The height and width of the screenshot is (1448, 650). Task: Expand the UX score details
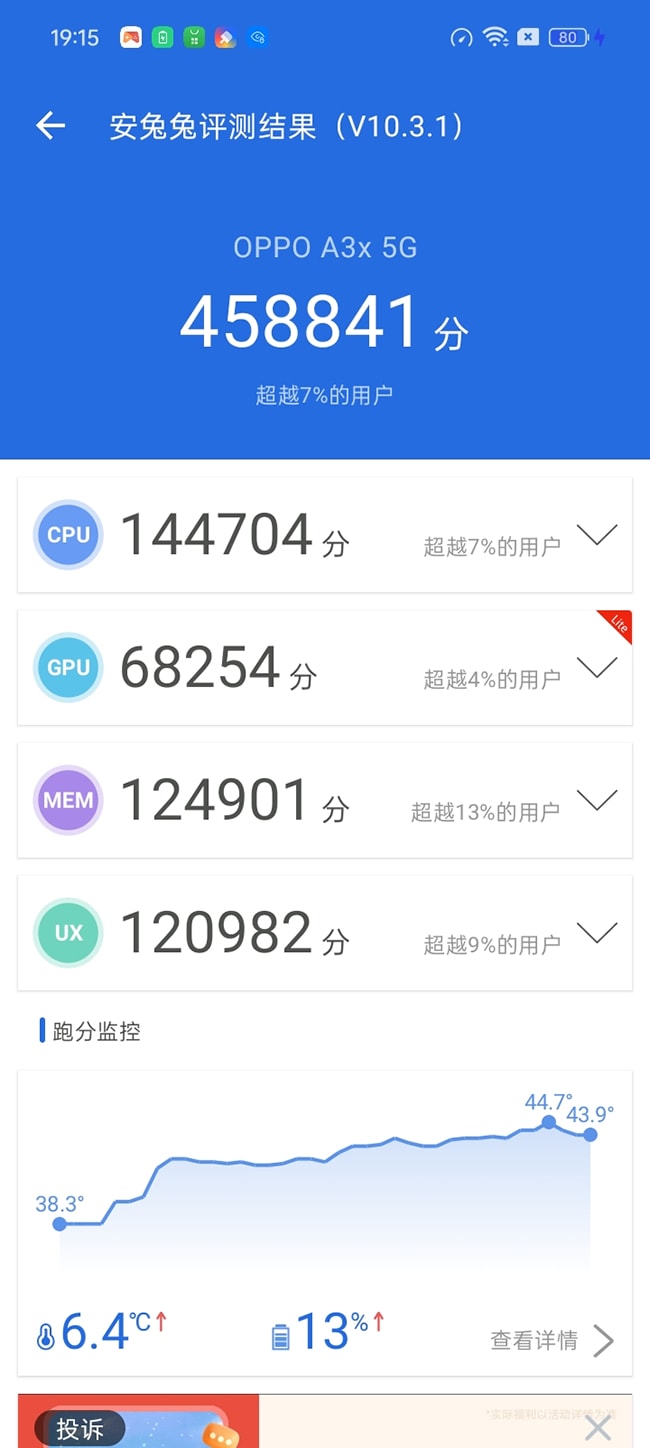[597, 933]
